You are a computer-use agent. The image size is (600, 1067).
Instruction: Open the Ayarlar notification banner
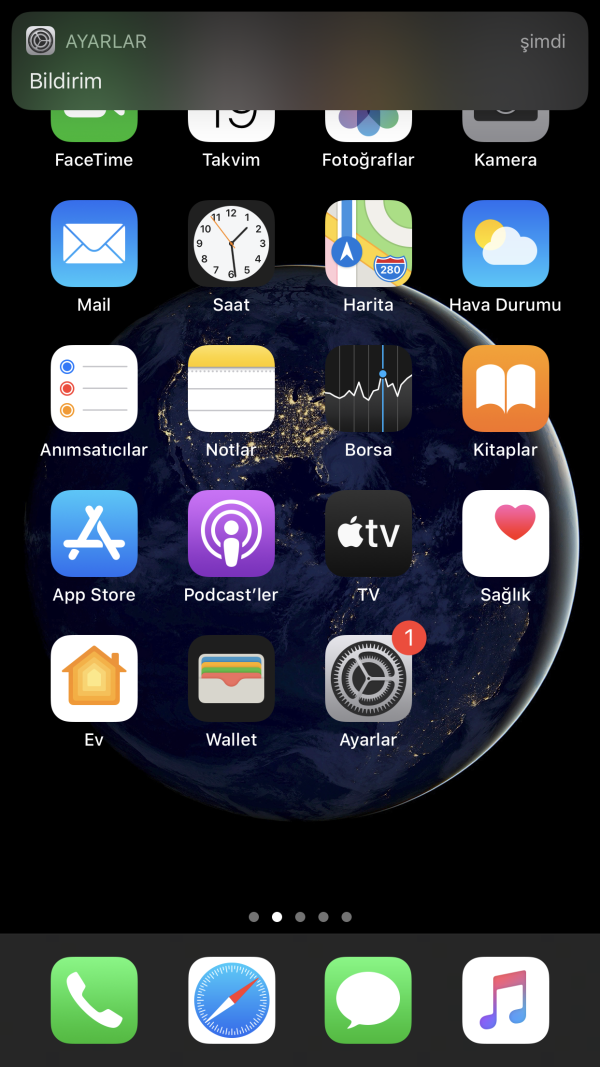tap(300, 61)
